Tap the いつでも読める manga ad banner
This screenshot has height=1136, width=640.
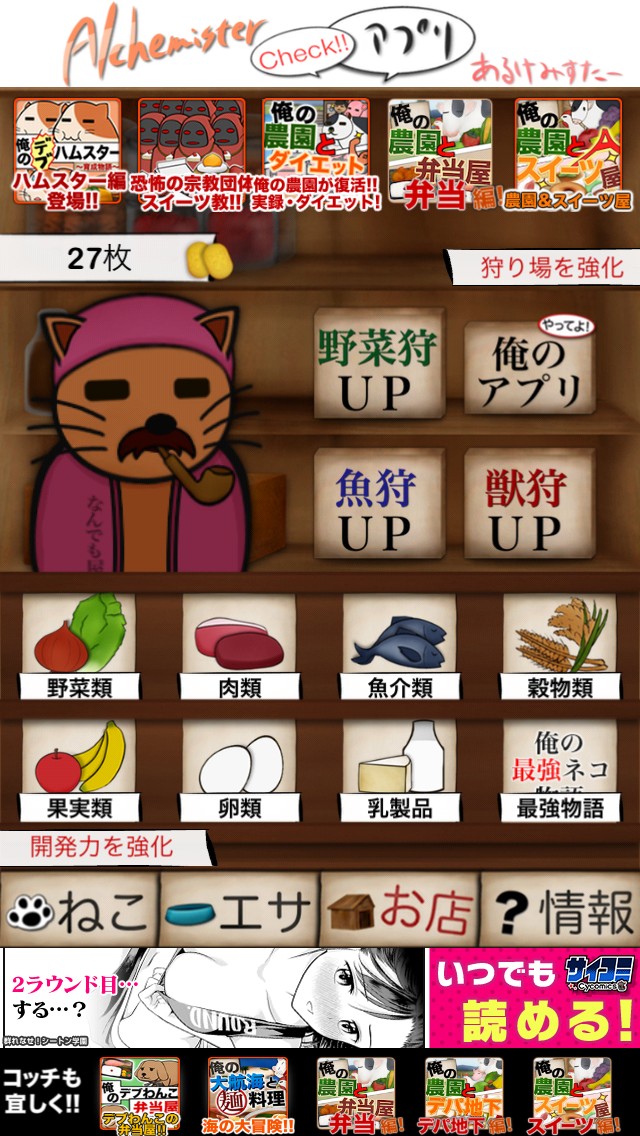pos(534,998)
